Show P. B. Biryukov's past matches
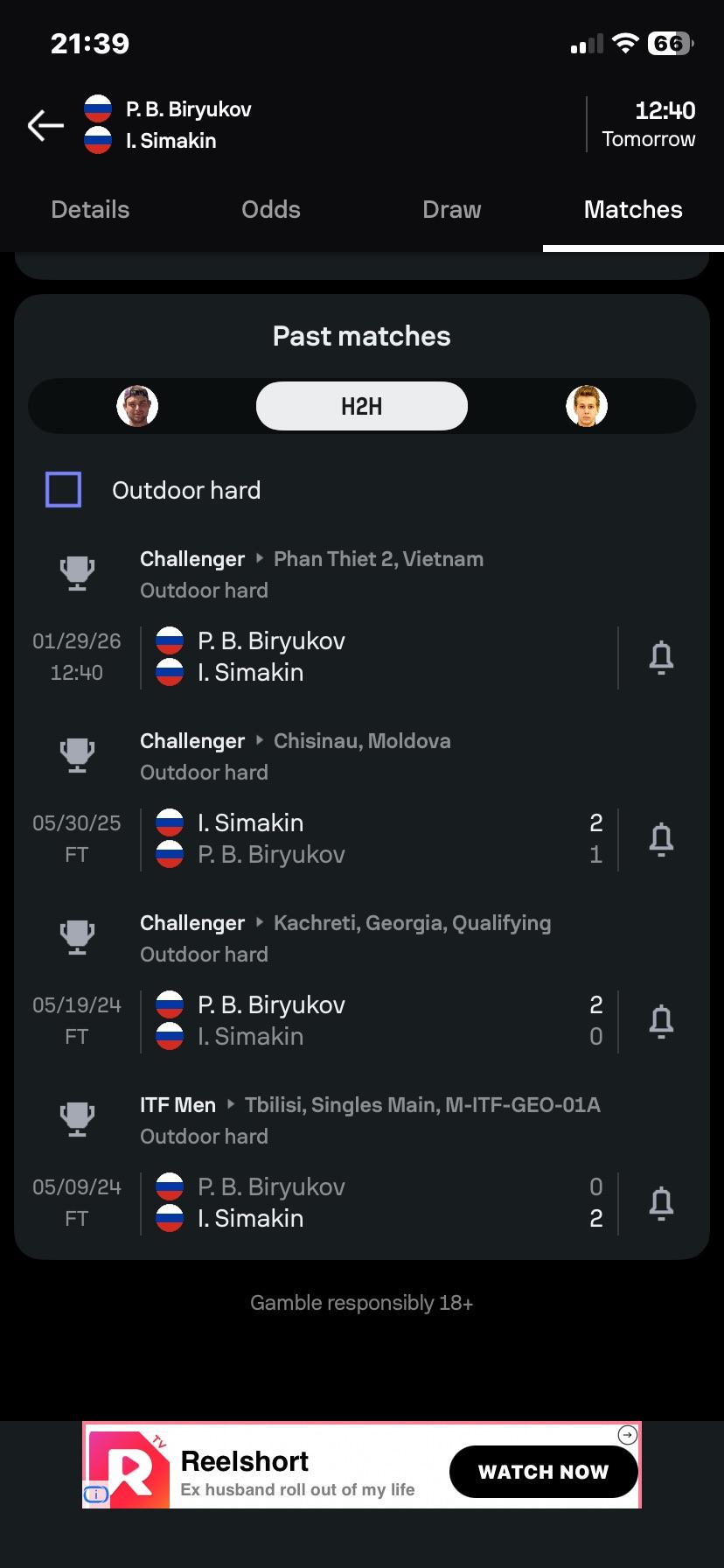 point(137,406)
